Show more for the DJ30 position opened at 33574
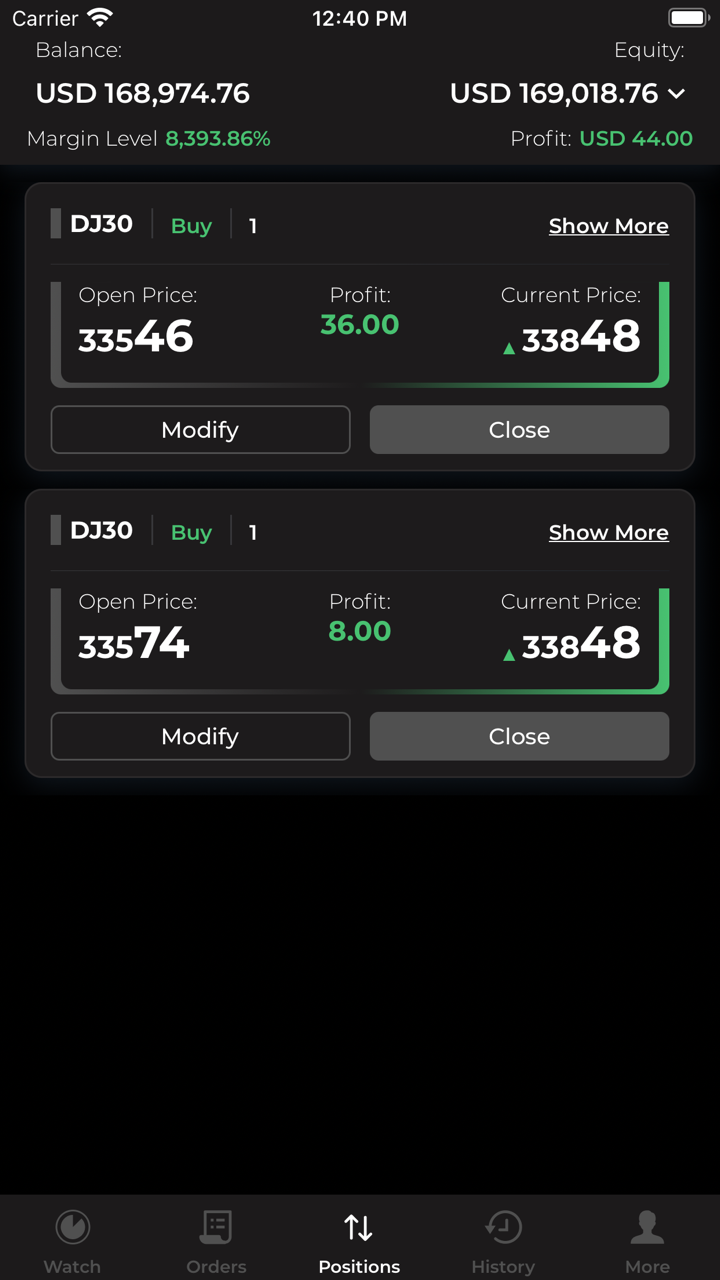This screenshot has height=1280, width=720. point(608,532)
